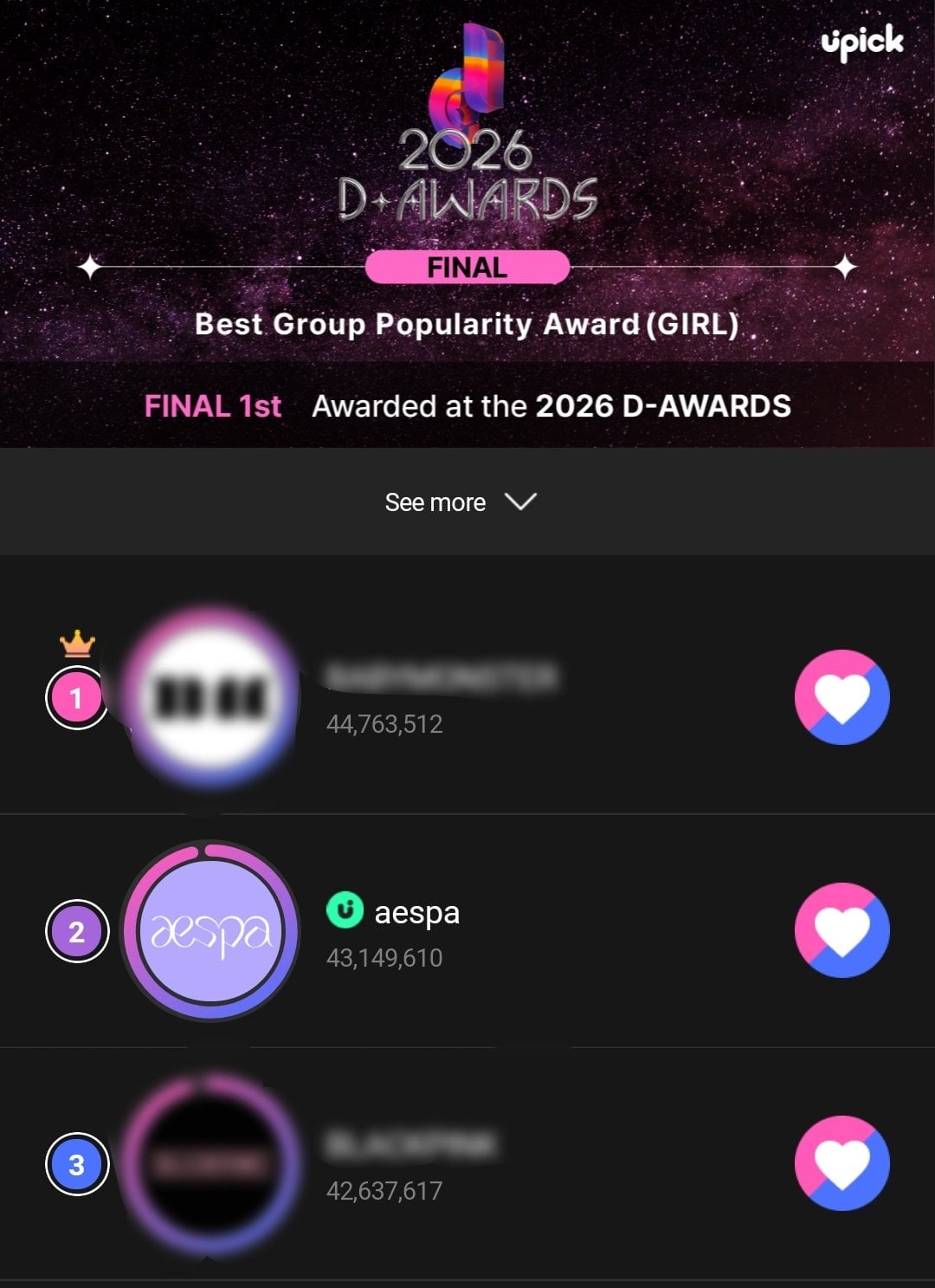Select the 2026 D-AWARDS logo
Viewport: 935px width, 1288px height.
tap(467, 130)
